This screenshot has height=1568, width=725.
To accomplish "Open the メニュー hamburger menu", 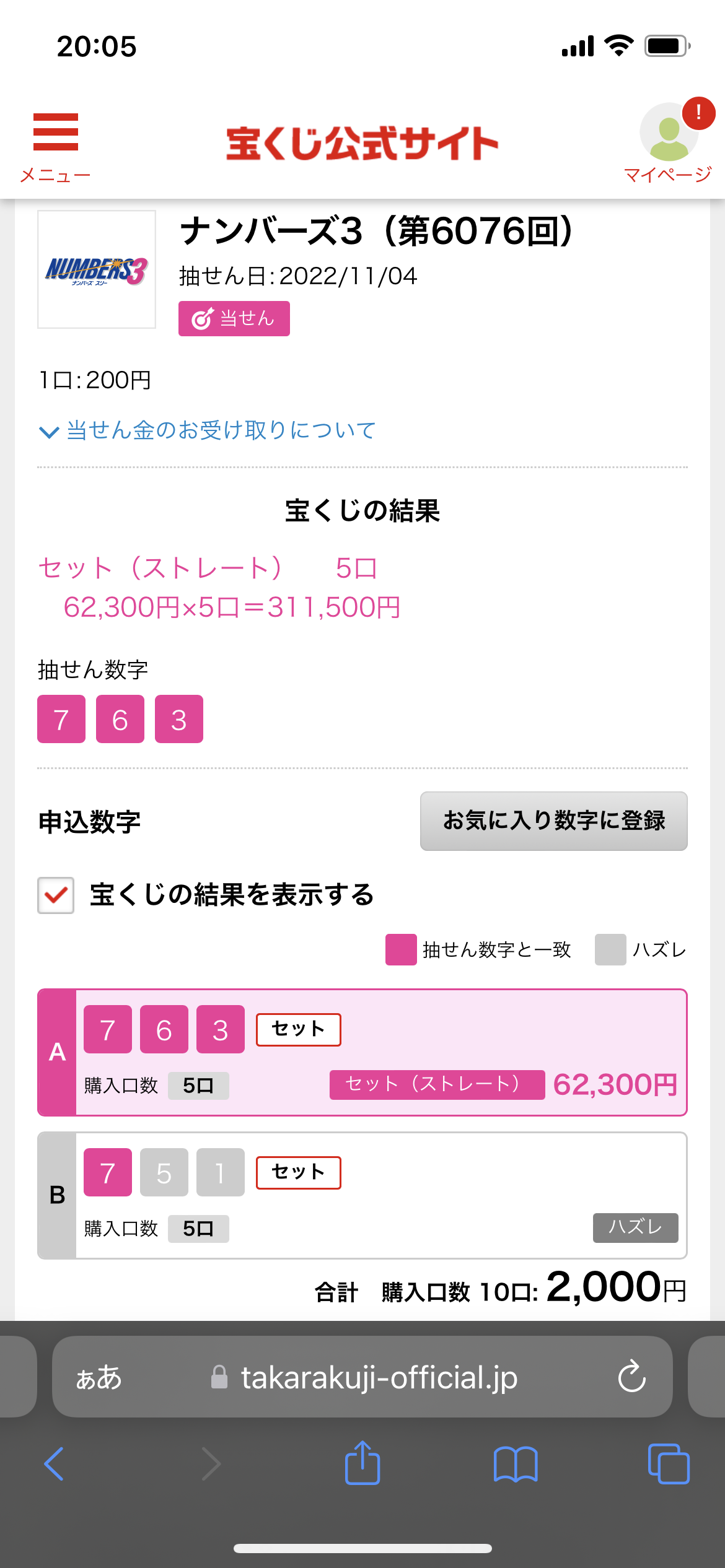I will click(56, 147).
